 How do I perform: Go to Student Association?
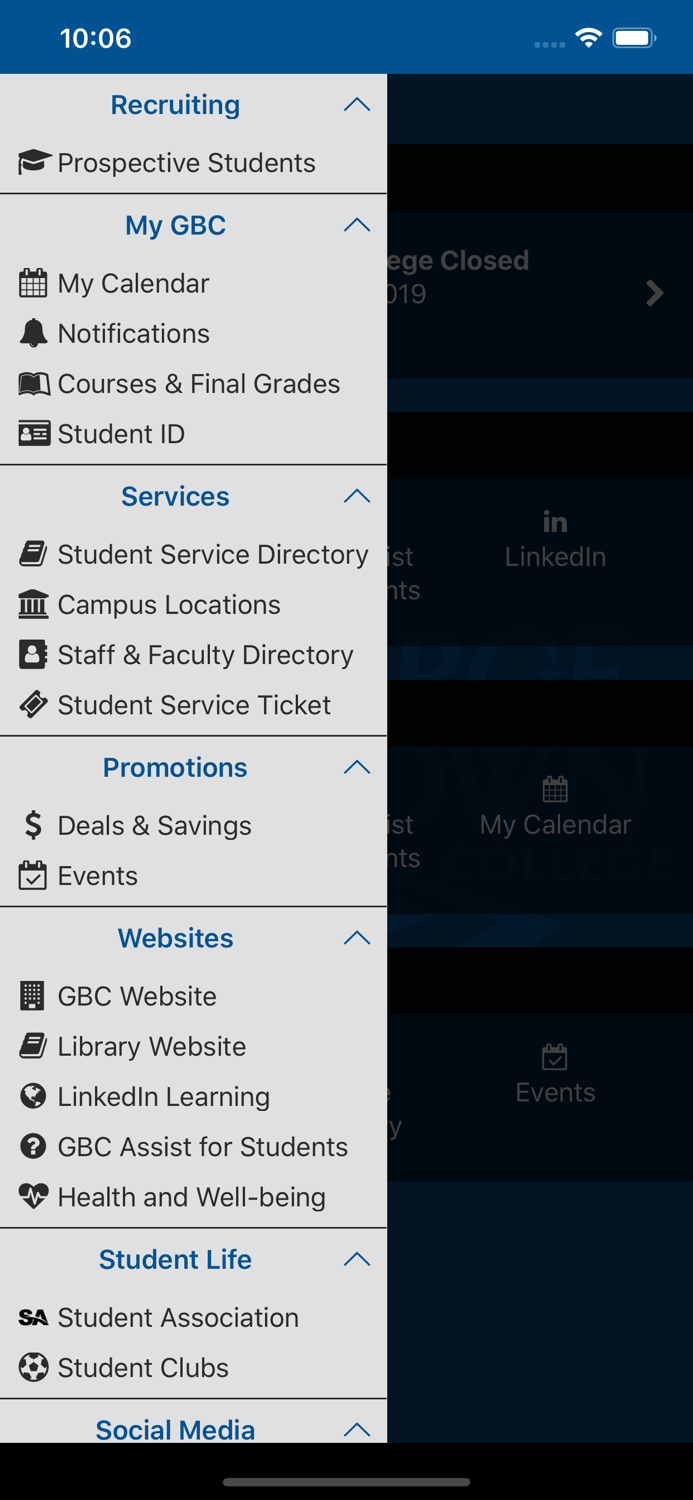coord(178,1318)
